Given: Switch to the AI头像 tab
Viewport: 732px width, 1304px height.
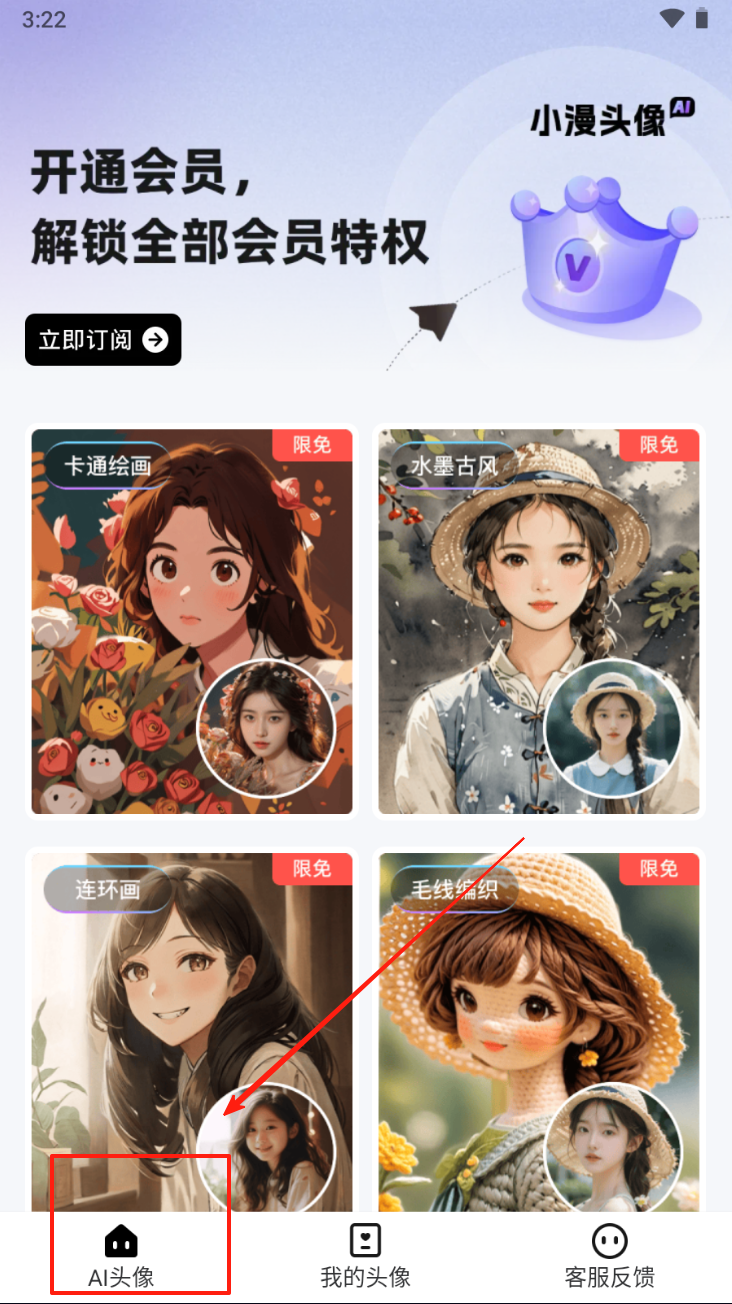Looking at the screenshot, I should (x=121, y=1255).
